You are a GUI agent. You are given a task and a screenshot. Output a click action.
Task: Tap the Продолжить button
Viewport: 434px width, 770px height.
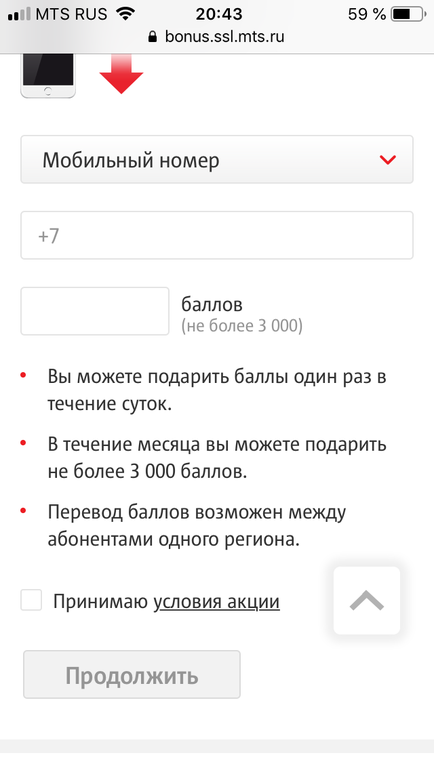[x=132, y=675]
